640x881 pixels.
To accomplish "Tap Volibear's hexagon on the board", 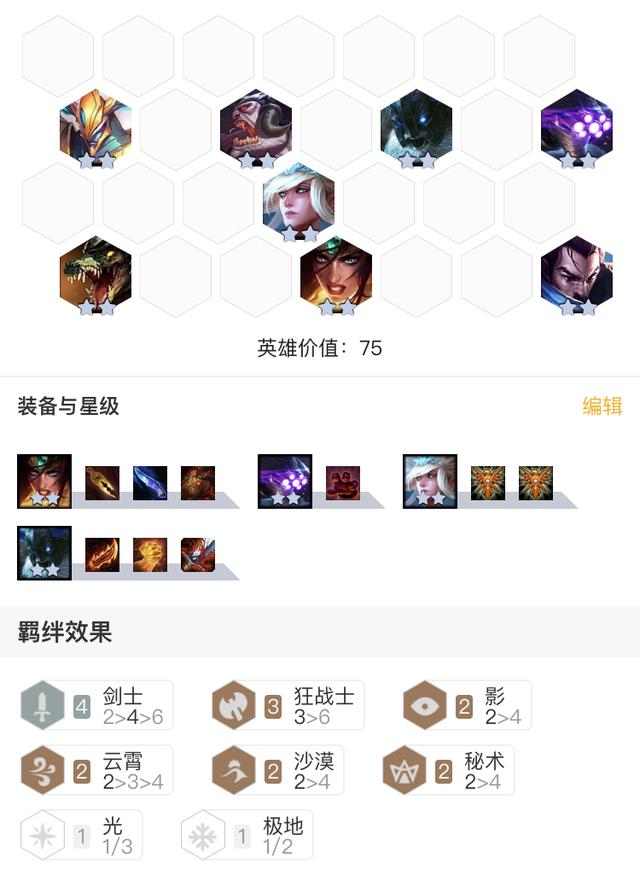I will pyautogui.click(x=416, y=127).
